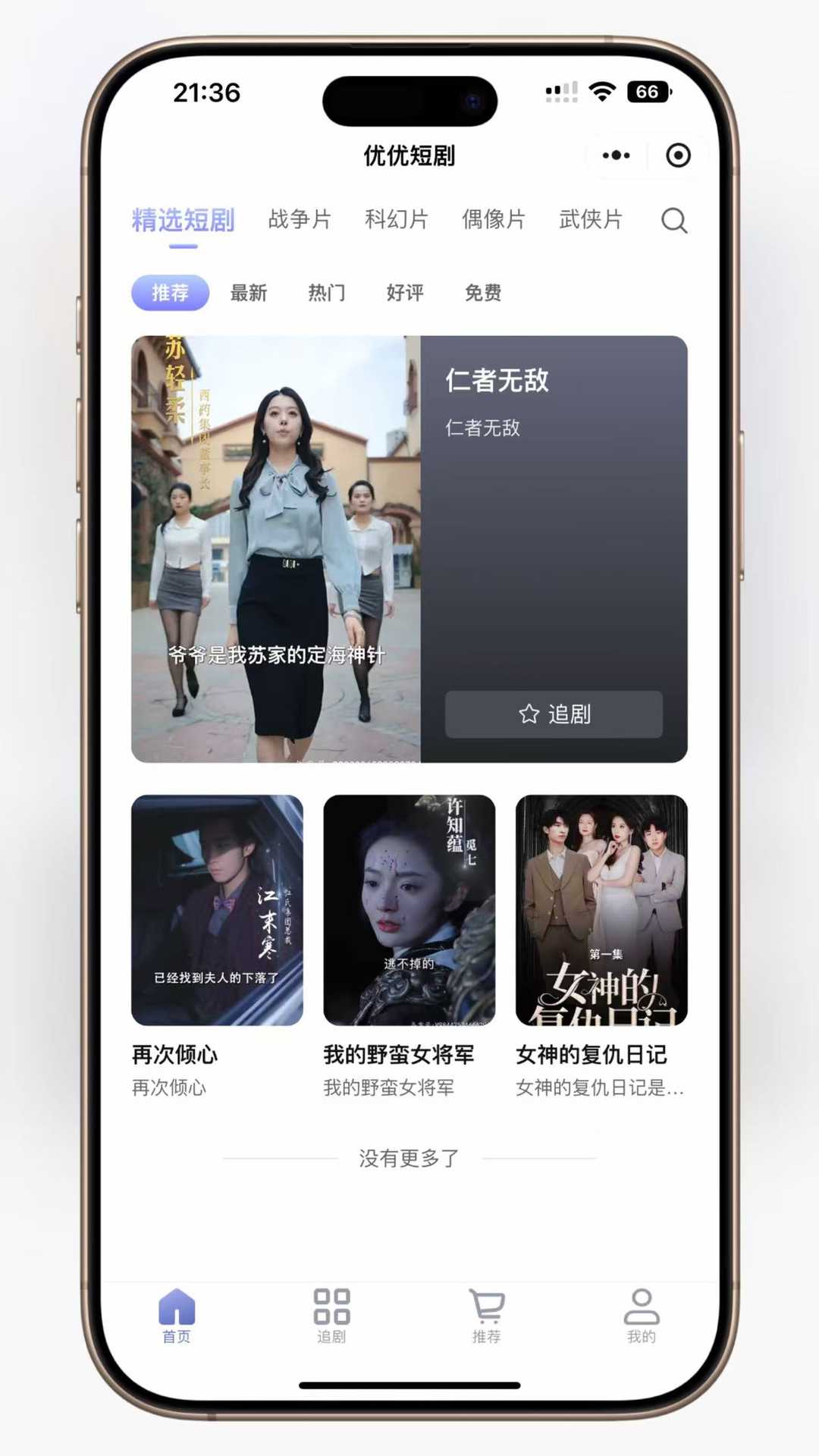Switch to the 科幻片 category tab
Screen dimensions: 819x1456
(x=397, y=219)
